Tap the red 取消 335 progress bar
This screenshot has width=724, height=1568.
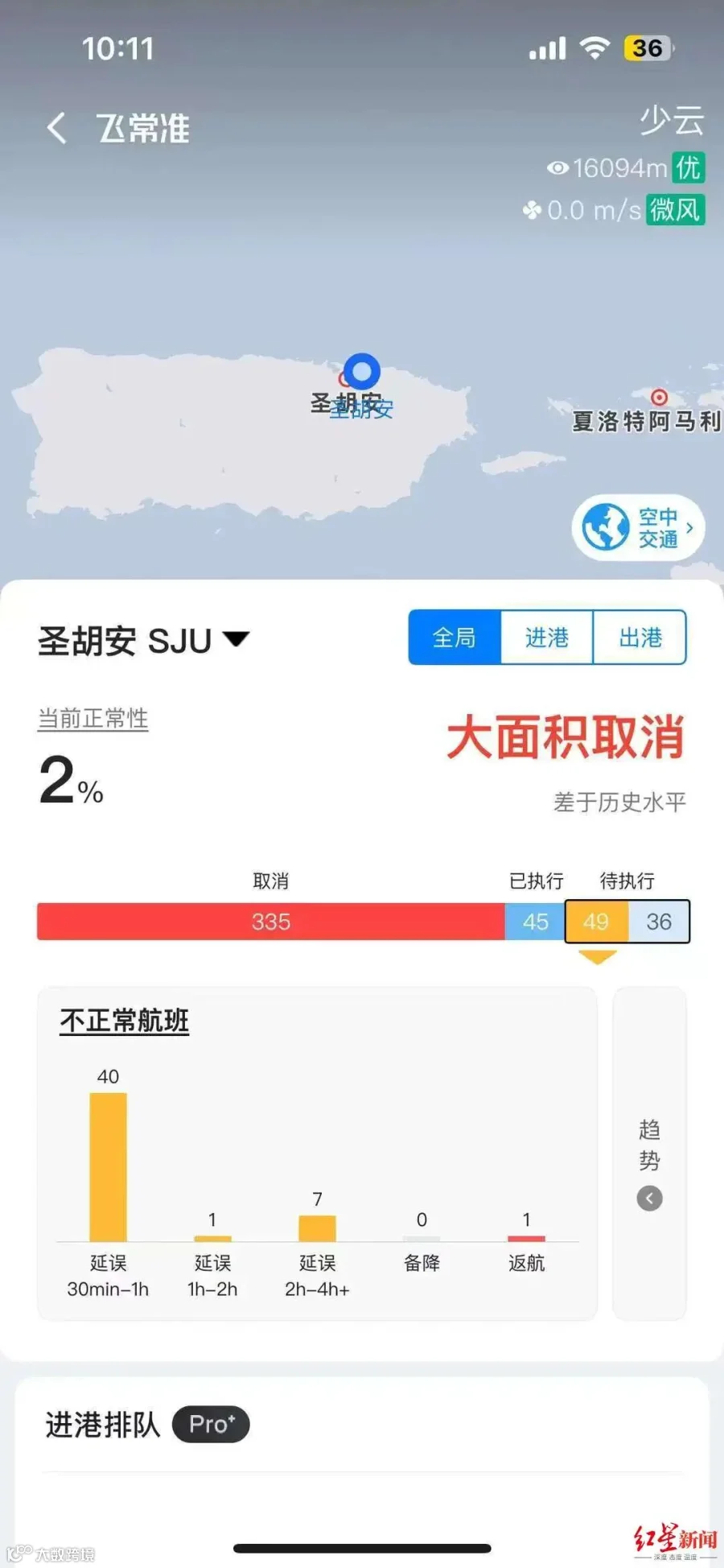pos(271,922)
